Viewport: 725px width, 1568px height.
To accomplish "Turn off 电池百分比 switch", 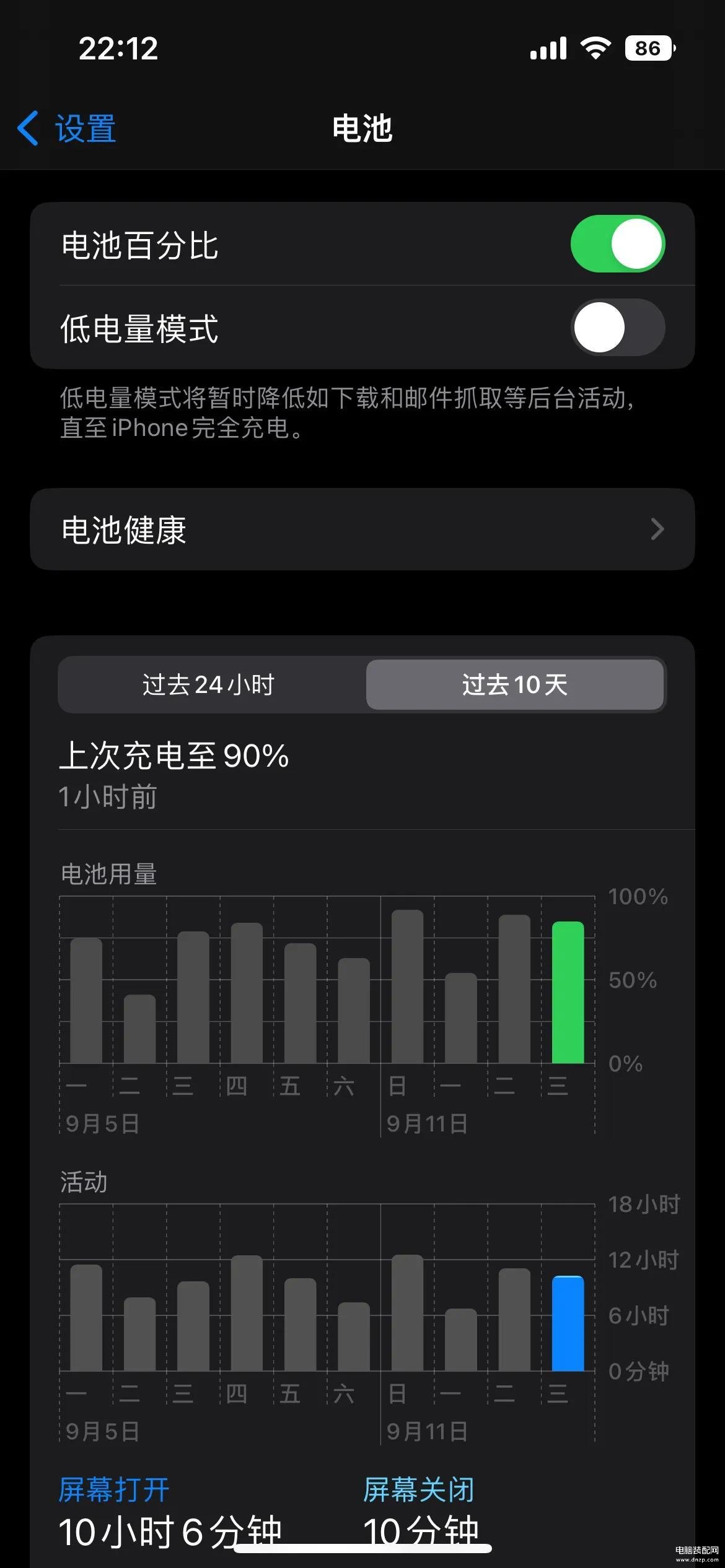I will pos(617,244).
